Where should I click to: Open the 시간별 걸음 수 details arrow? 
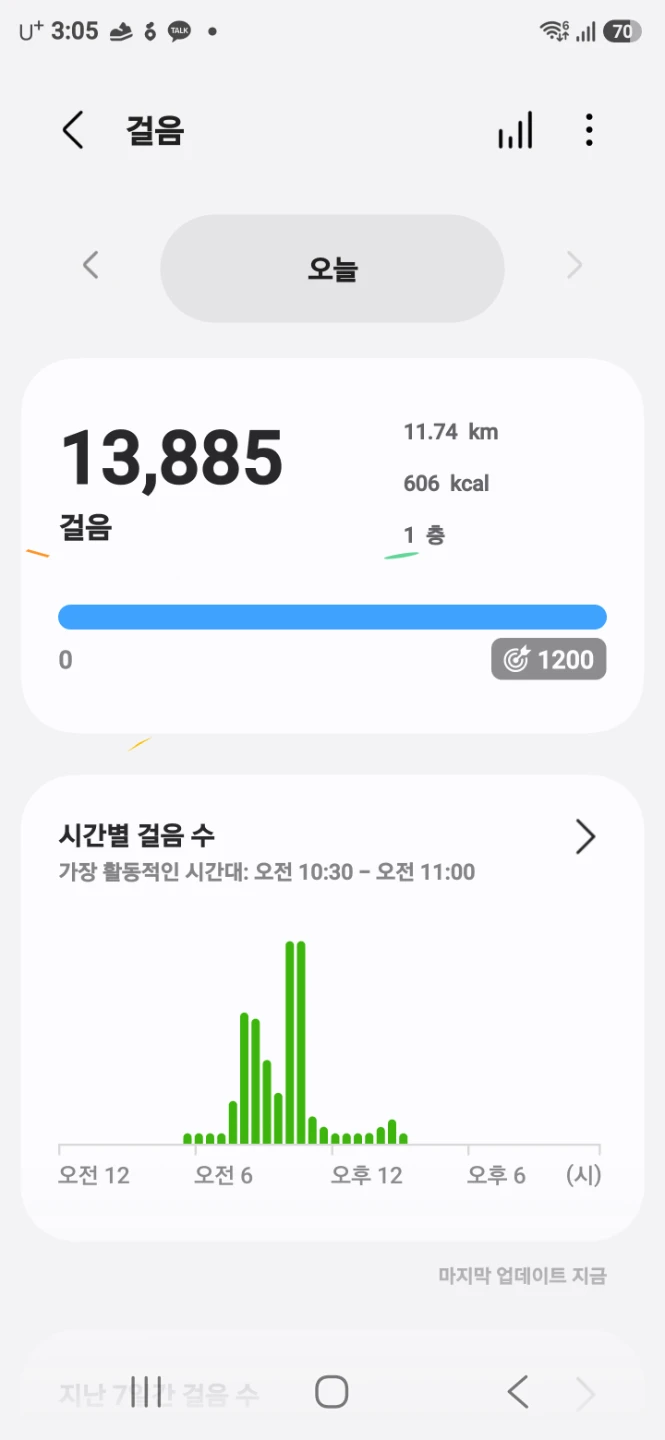[585, 837]
